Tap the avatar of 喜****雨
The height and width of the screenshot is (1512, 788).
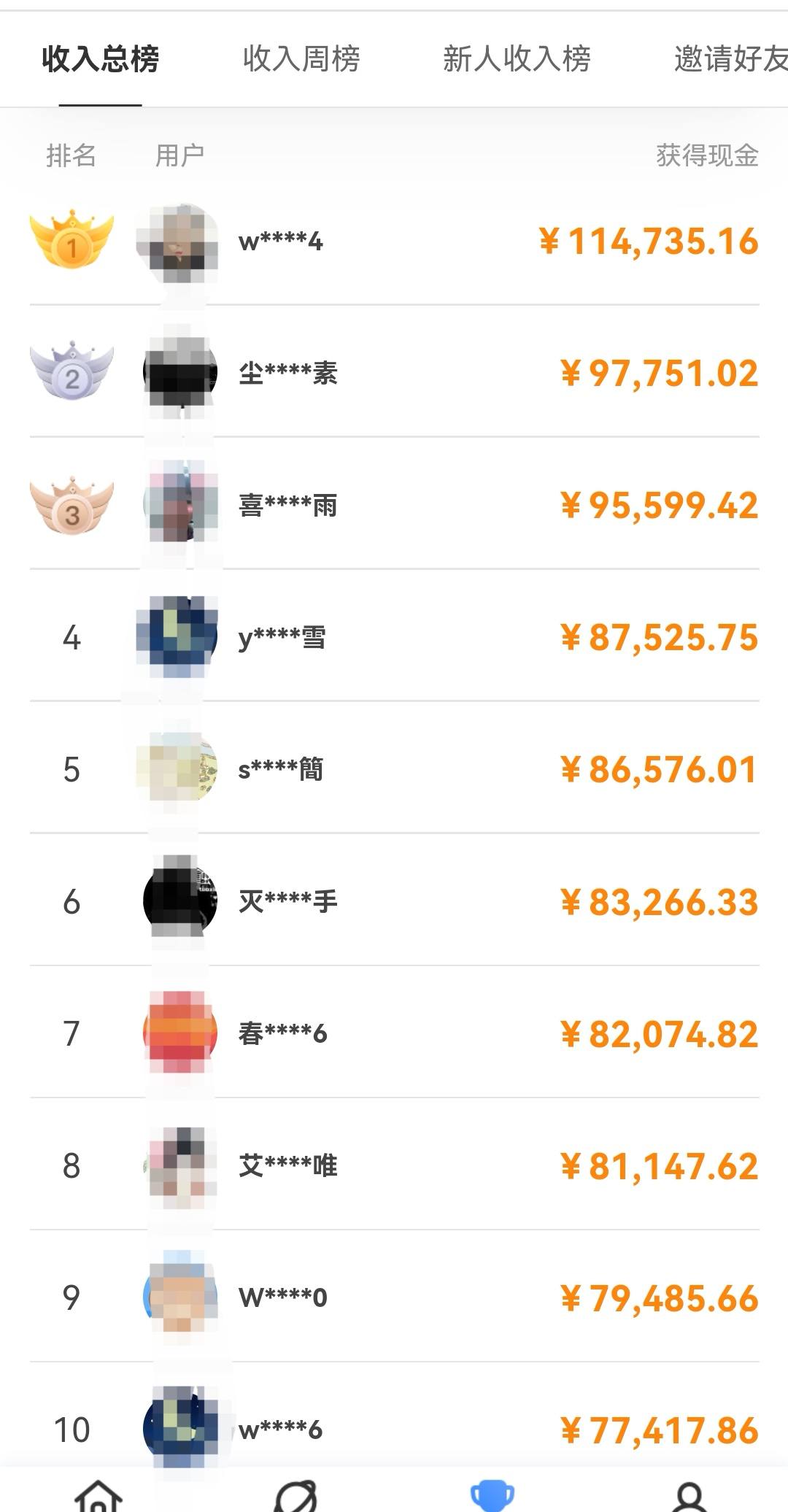(179, 504)
